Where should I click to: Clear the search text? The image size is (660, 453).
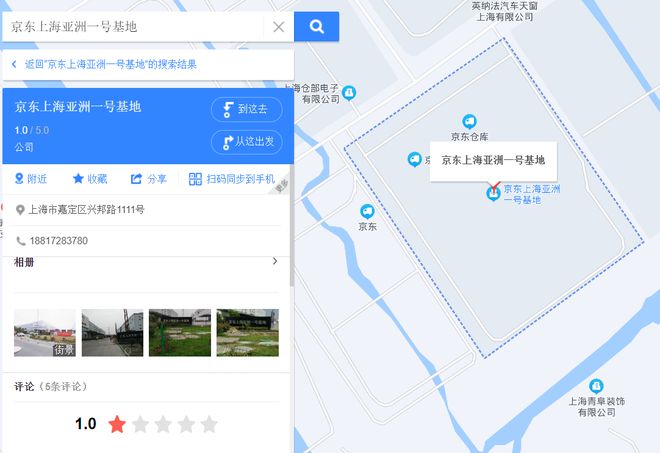pos(279,27)
